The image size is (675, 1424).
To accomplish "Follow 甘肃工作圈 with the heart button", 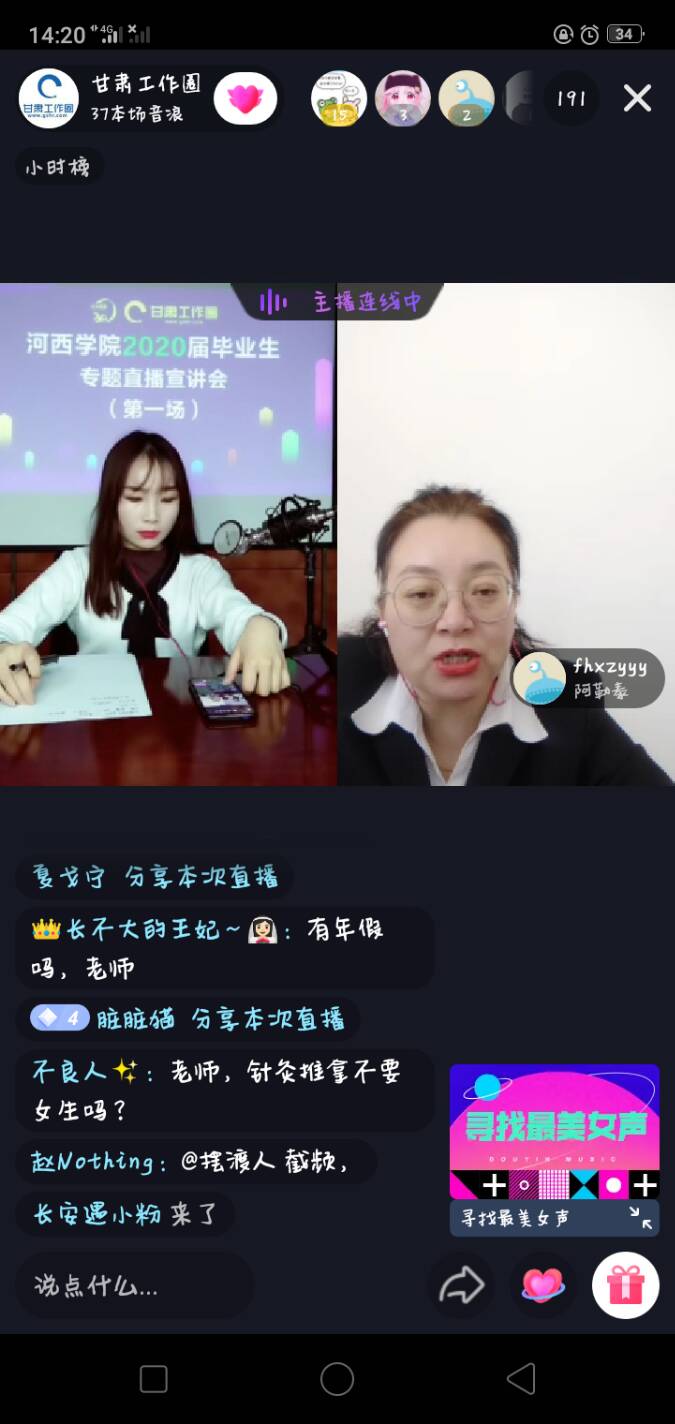I will [x=245, y=98].
